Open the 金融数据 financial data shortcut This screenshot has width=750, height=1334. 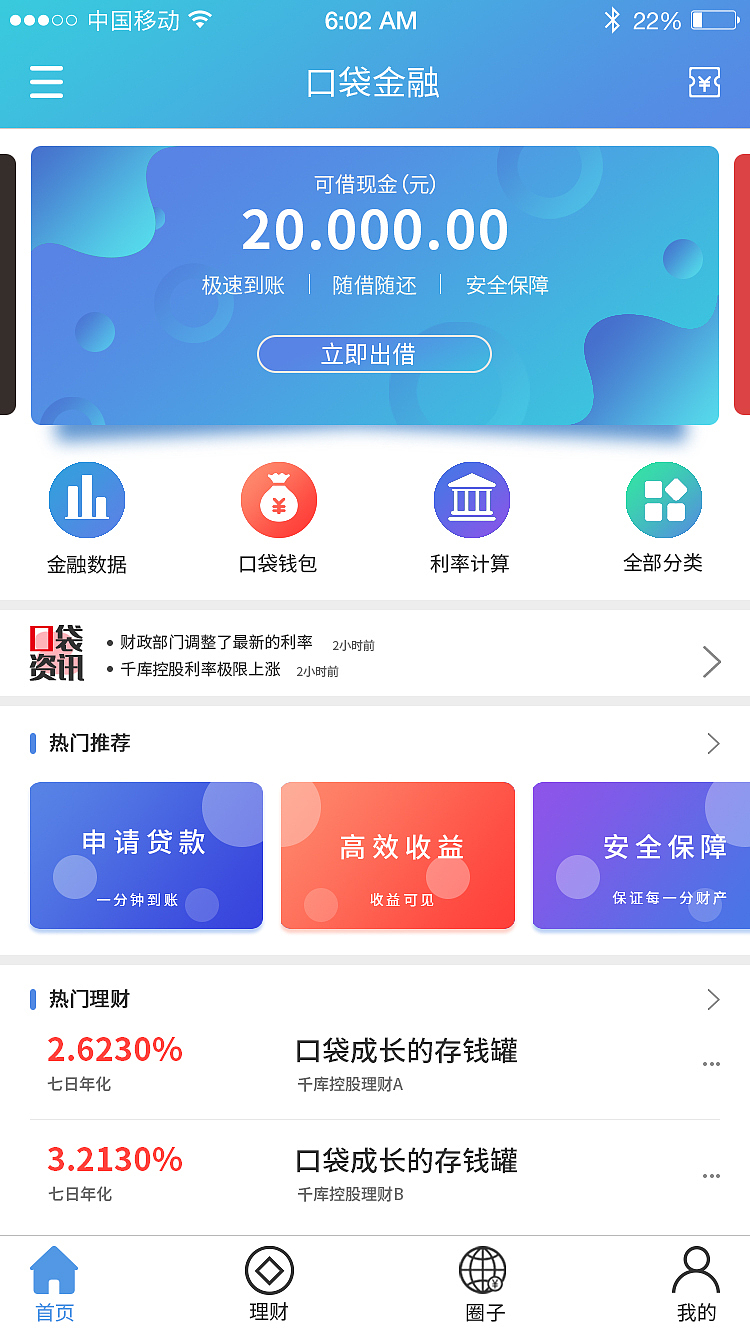[87, 515]
